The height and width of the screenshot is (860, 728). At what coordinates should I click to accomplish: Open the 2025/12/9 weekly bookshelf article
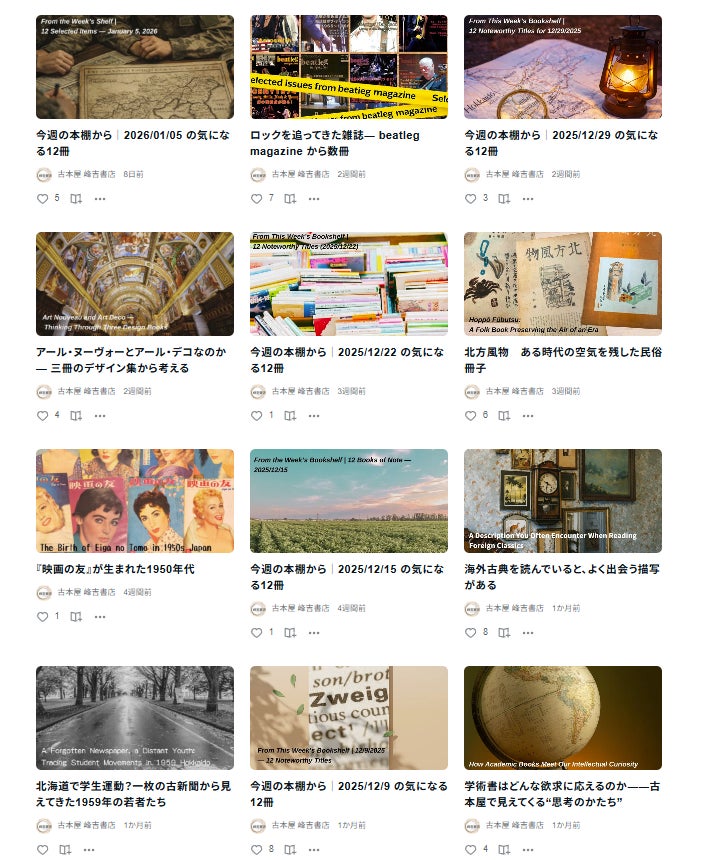coord(348,718)
